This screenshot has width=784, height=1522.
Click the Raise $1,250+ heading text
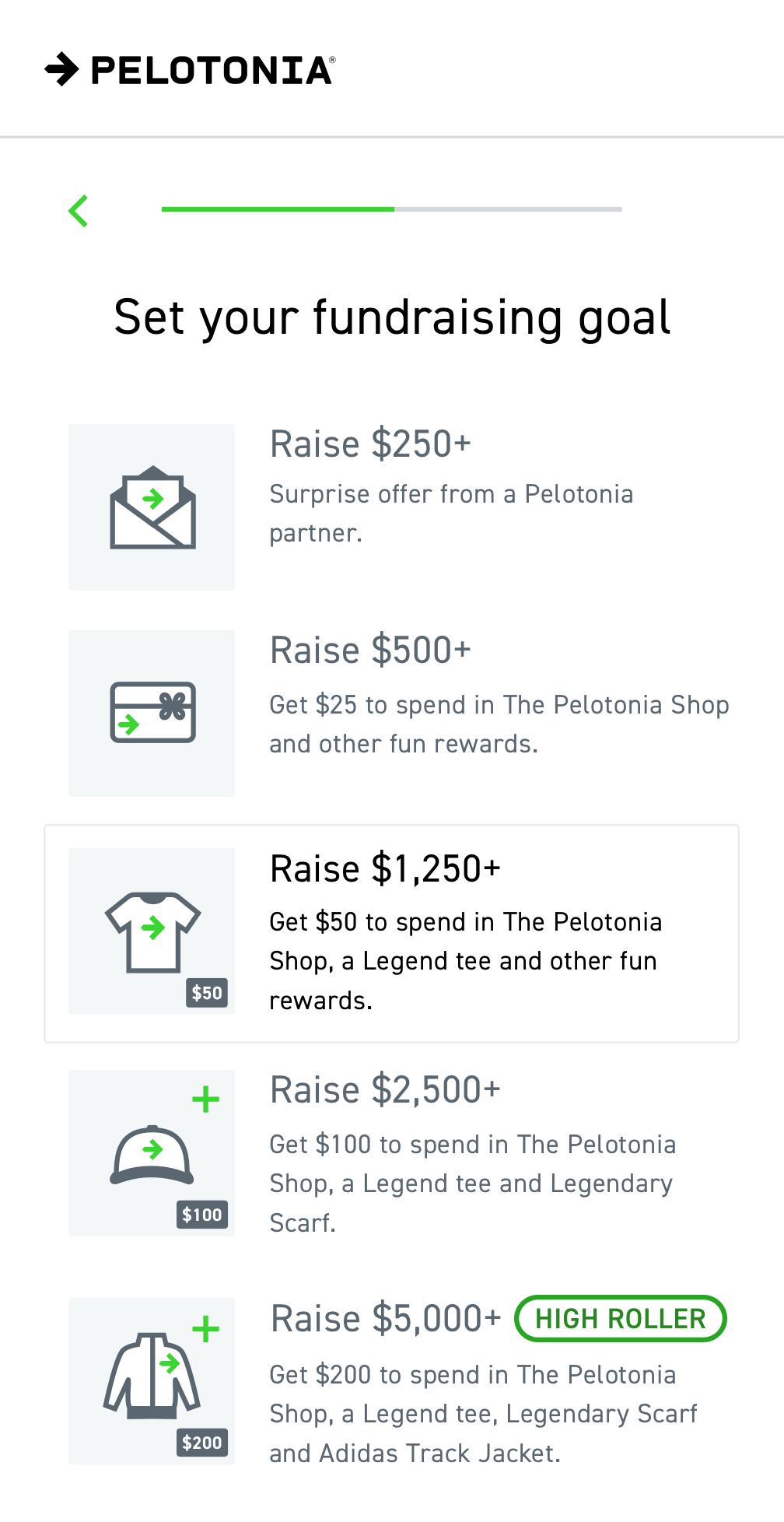click(x=386, y=868)
